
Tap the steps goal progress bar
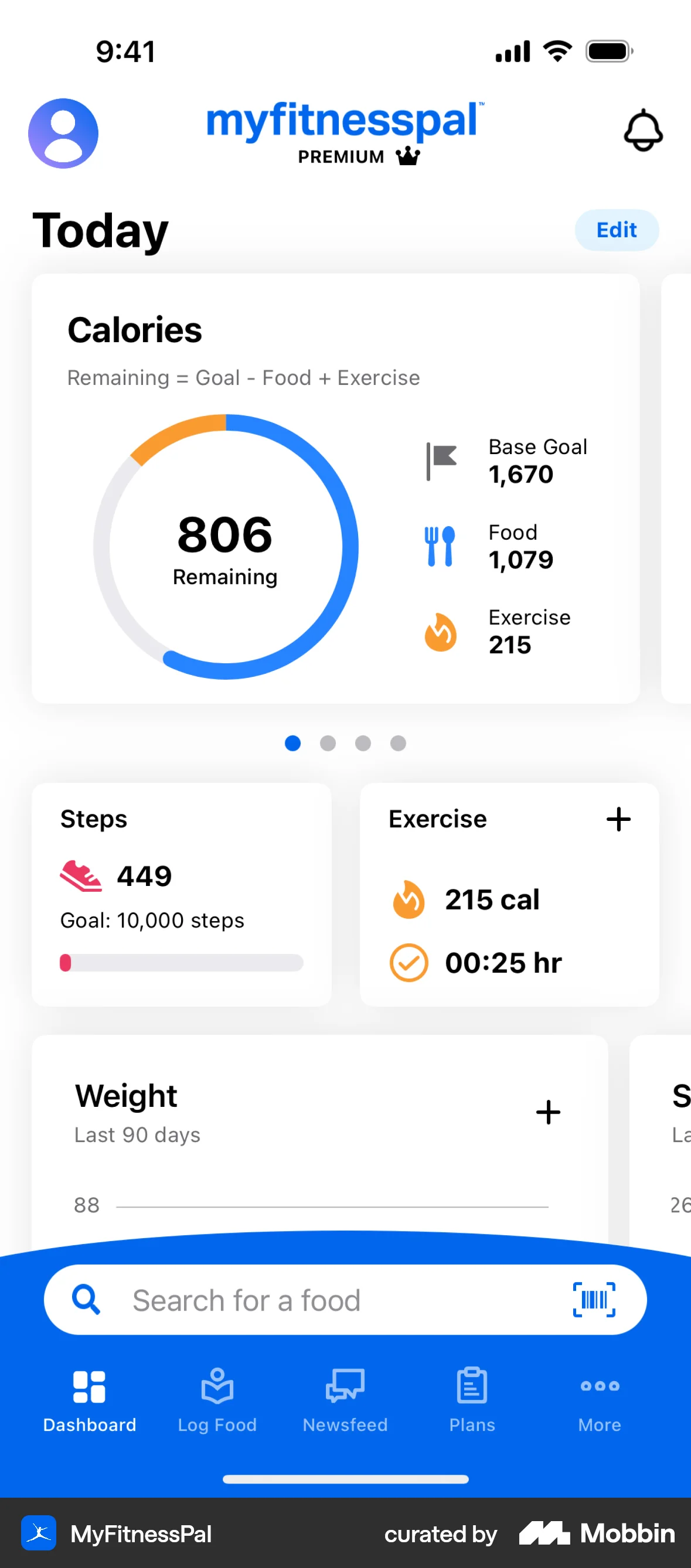coord(182,963)
